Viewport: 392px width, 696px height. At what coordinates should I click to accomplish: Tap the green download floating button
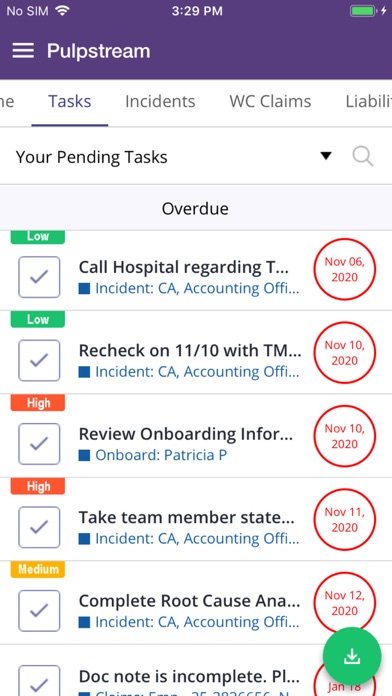(352, 656)
